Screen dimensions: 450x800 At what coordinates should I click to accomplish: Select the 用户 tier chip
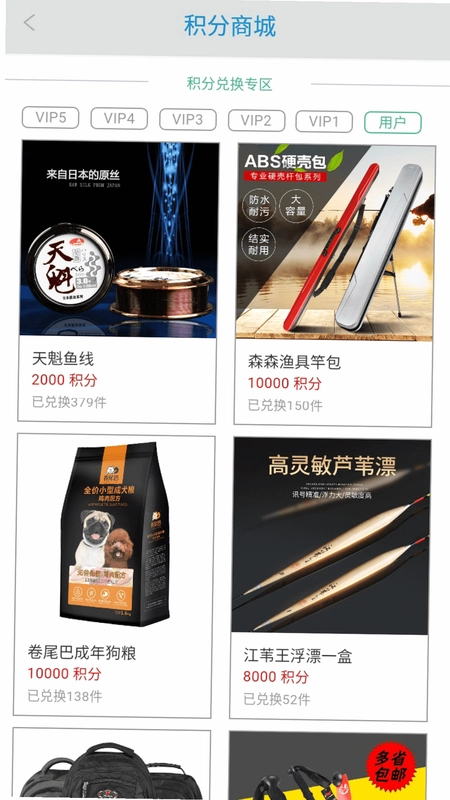click(x=393, y=122)
